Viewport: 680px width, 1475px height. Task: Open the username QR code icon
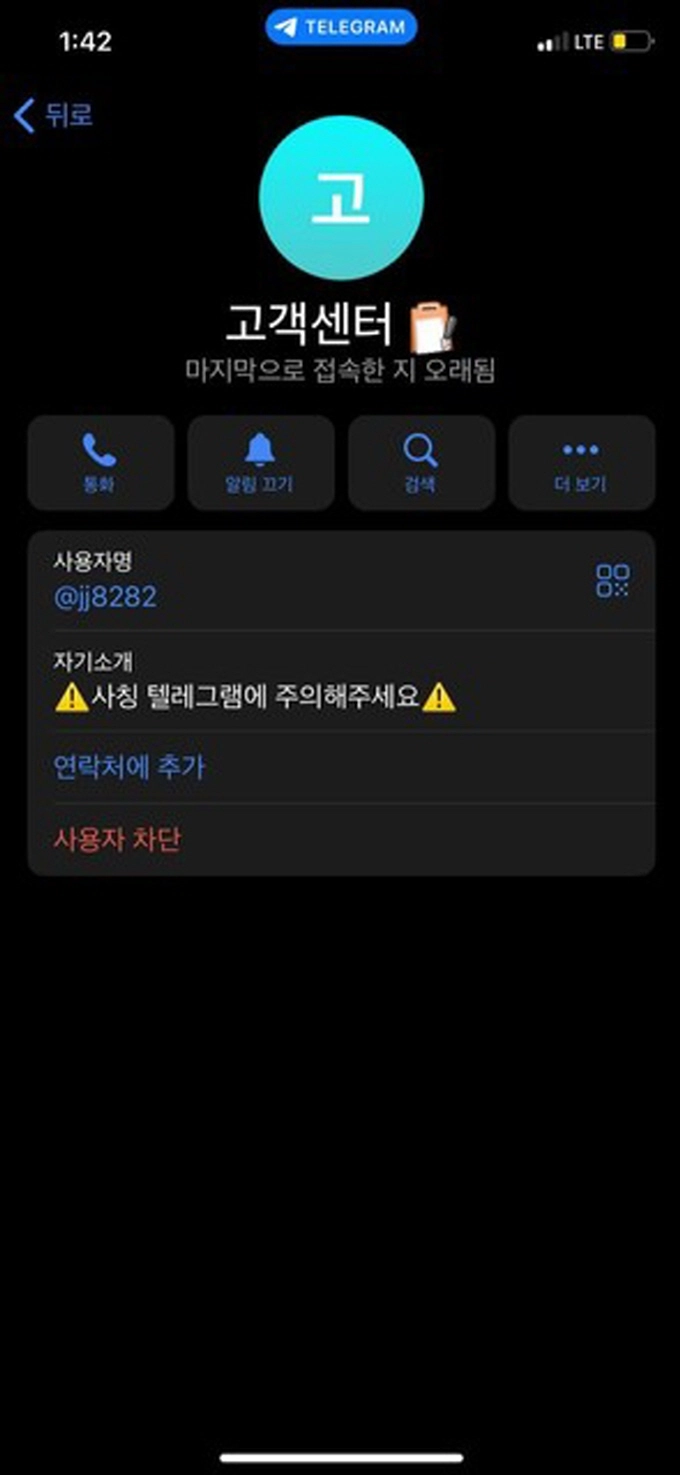pyautogui.click(x=612, y=581)
